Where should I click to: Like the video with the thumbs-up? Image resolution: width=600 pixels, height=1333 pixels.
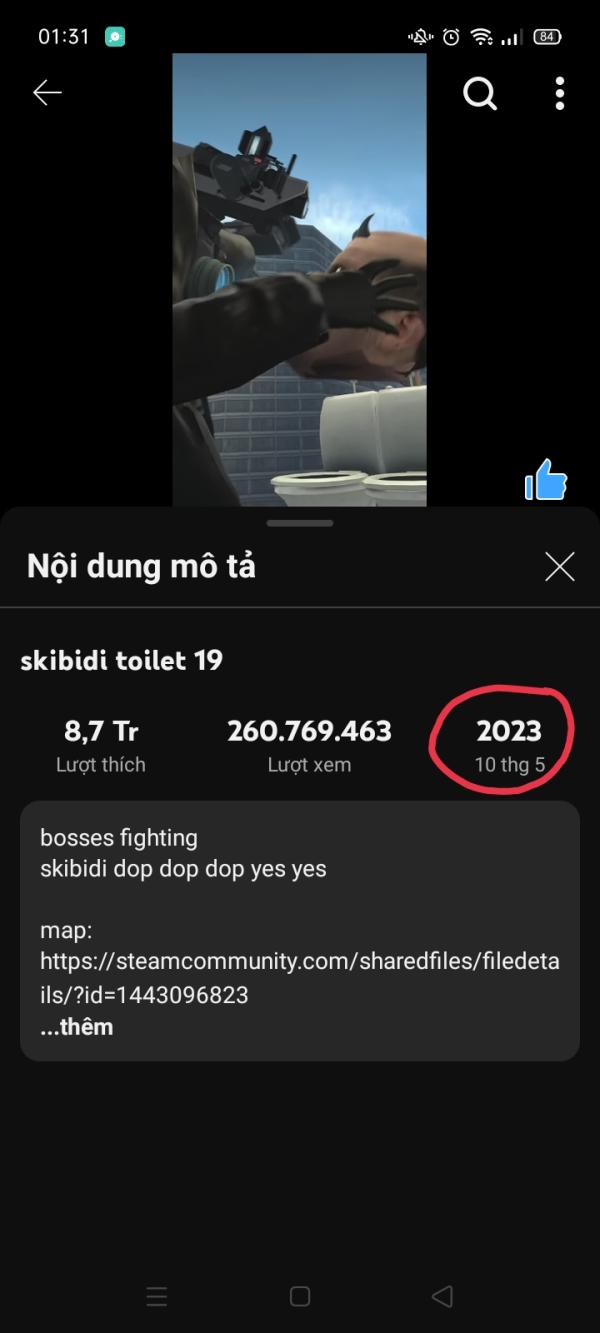coord(546,480)
